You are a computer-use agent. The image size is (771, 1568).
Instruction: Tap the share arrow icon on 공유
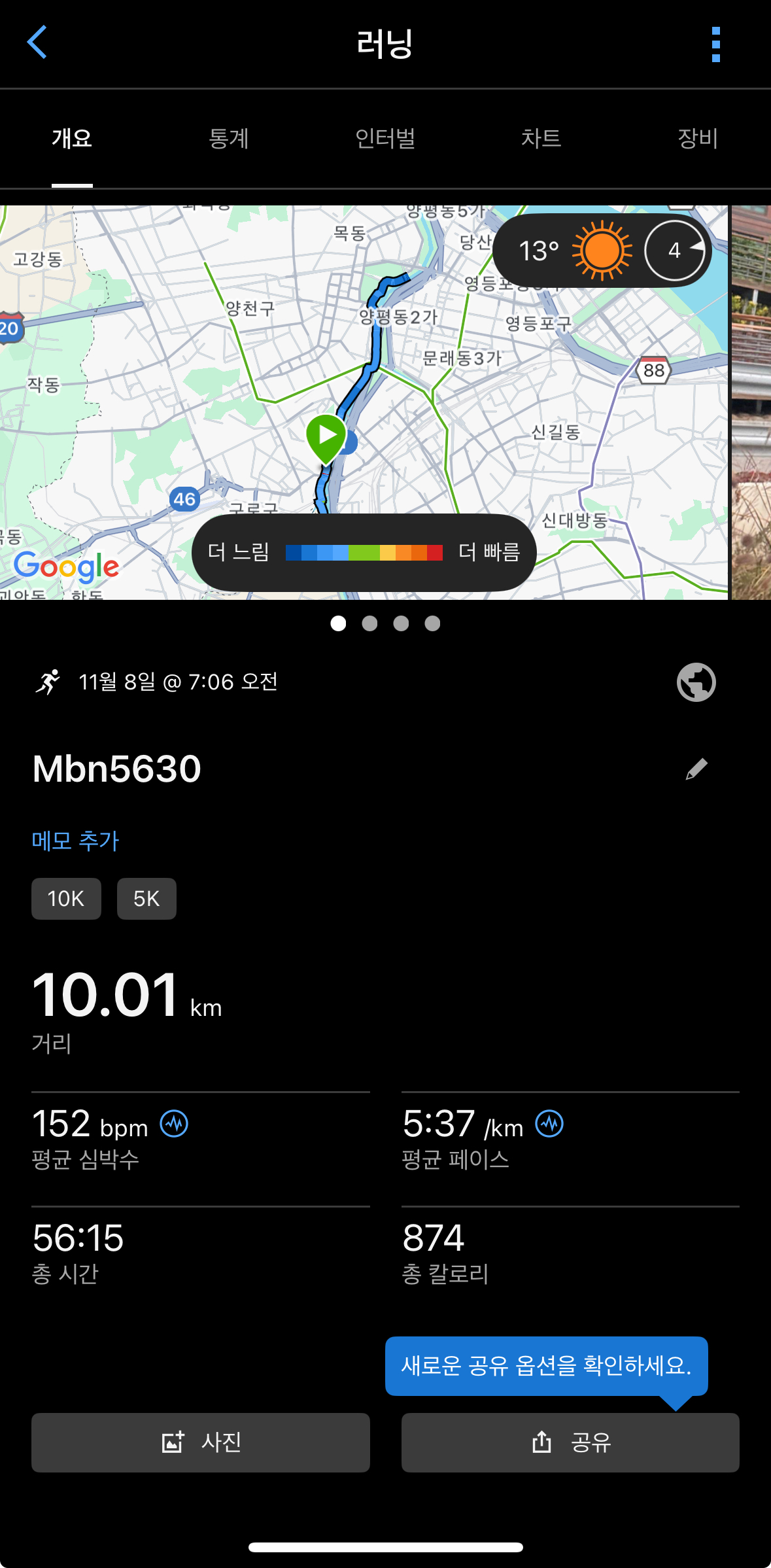point(541,1442)
